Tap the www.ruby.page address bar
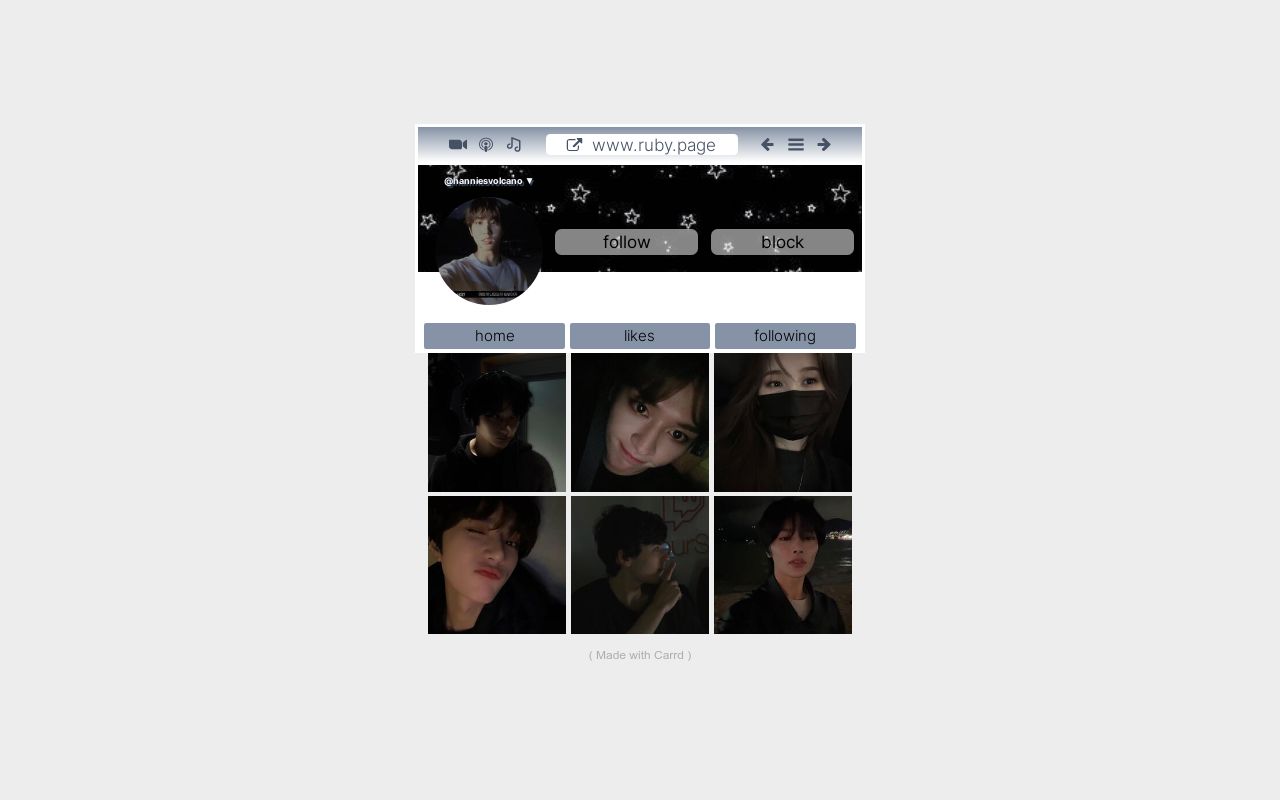 (642, 145)
